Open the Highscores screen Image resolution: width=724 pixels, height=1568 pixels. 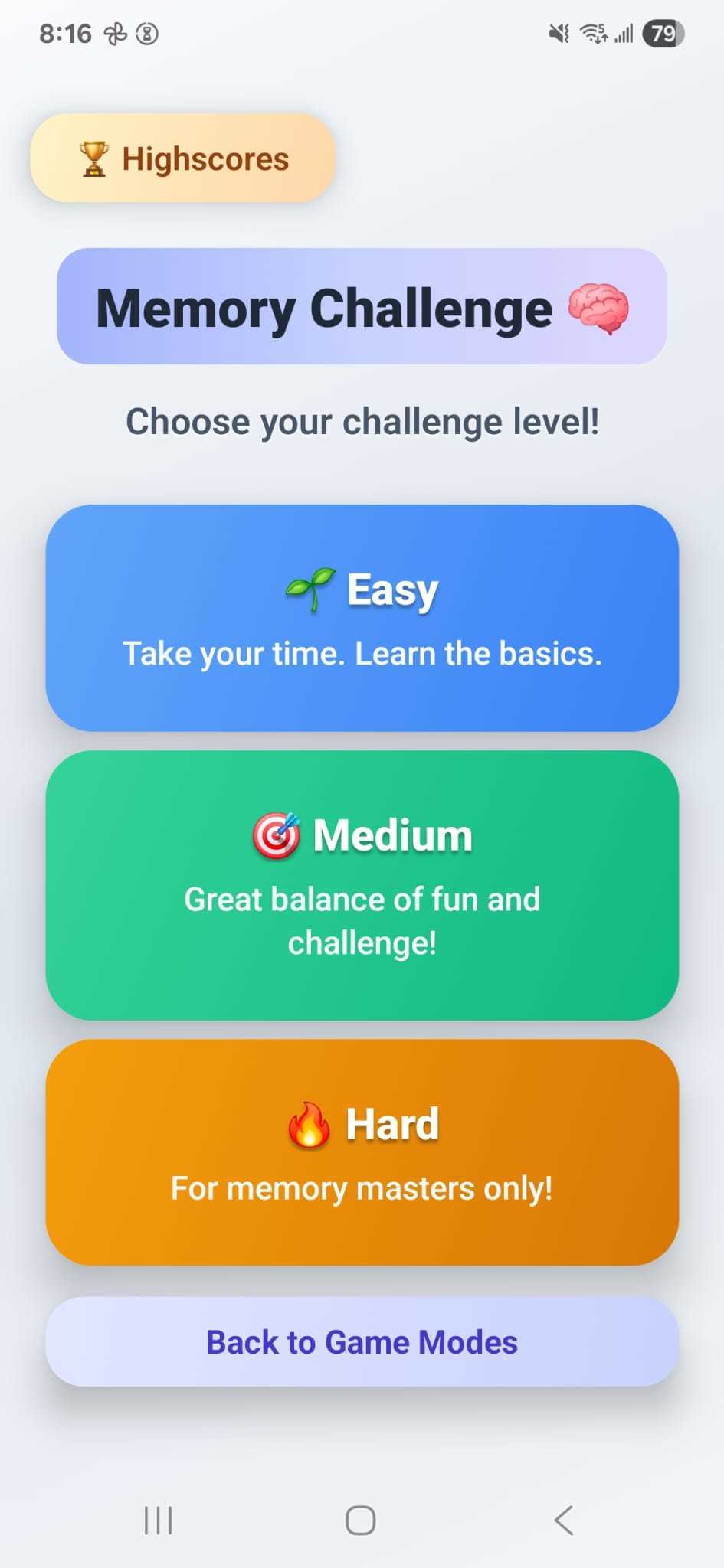(182, 158)
